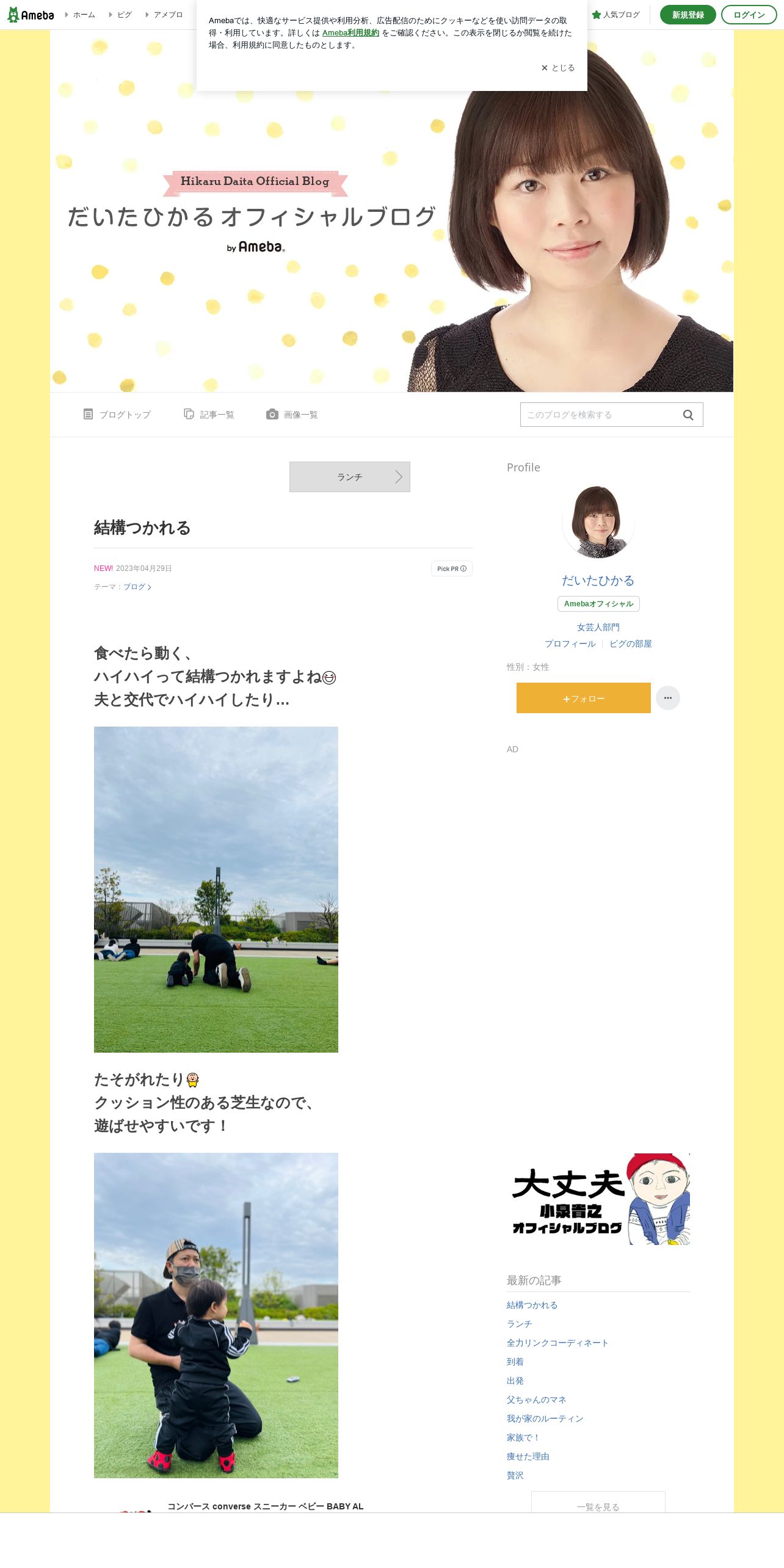
Task: Tap the 新規登録 button
Action: [688, 15]
